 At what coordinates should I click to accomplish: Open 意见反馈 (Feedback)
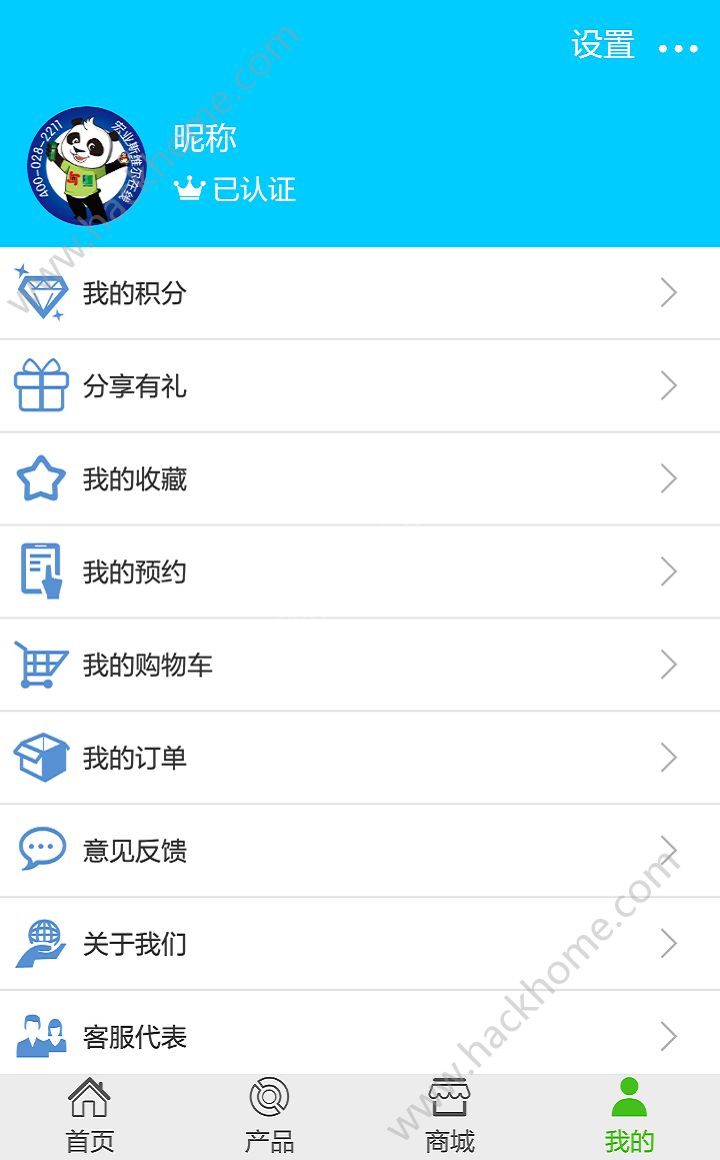point(360,851)
